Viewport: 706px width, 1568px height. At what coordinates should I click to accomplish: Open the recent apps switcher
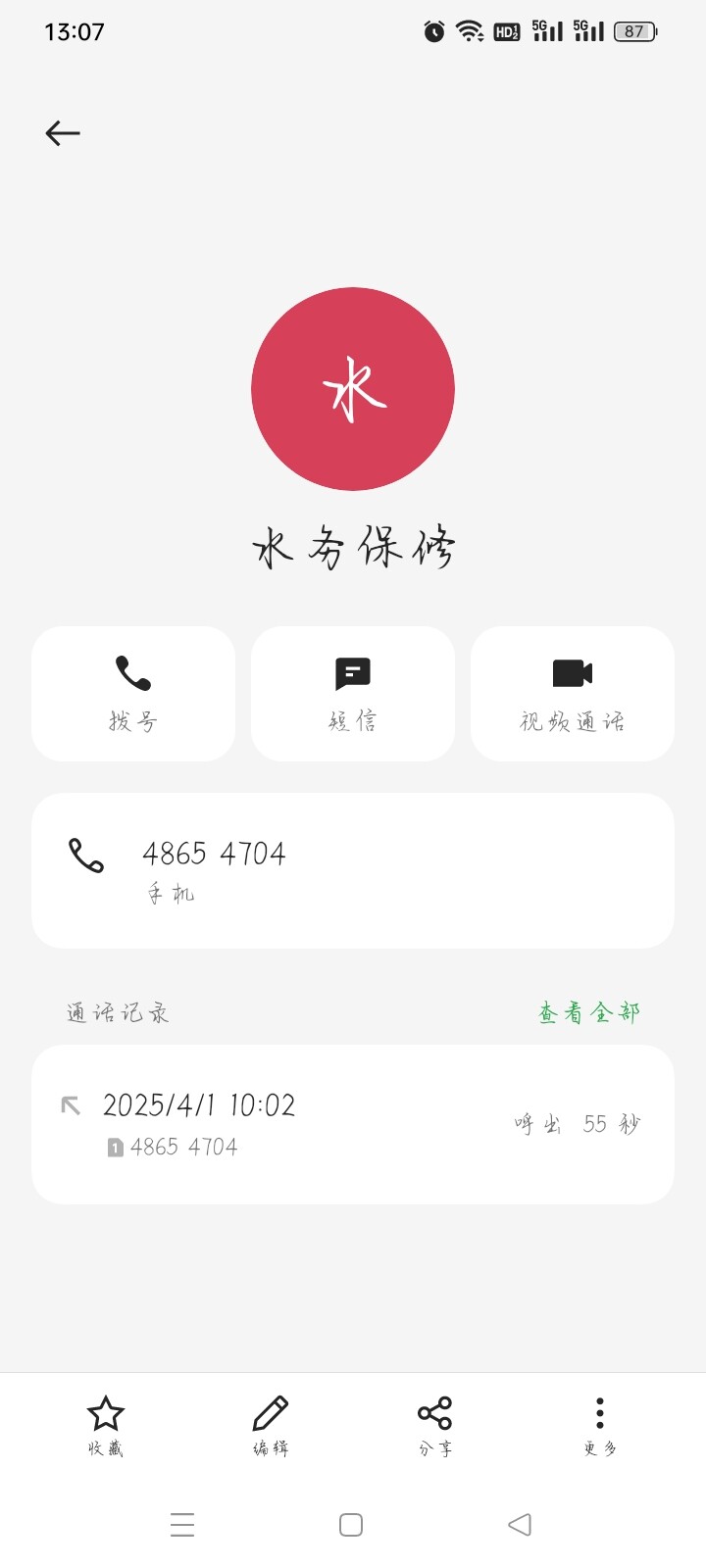182,1525
